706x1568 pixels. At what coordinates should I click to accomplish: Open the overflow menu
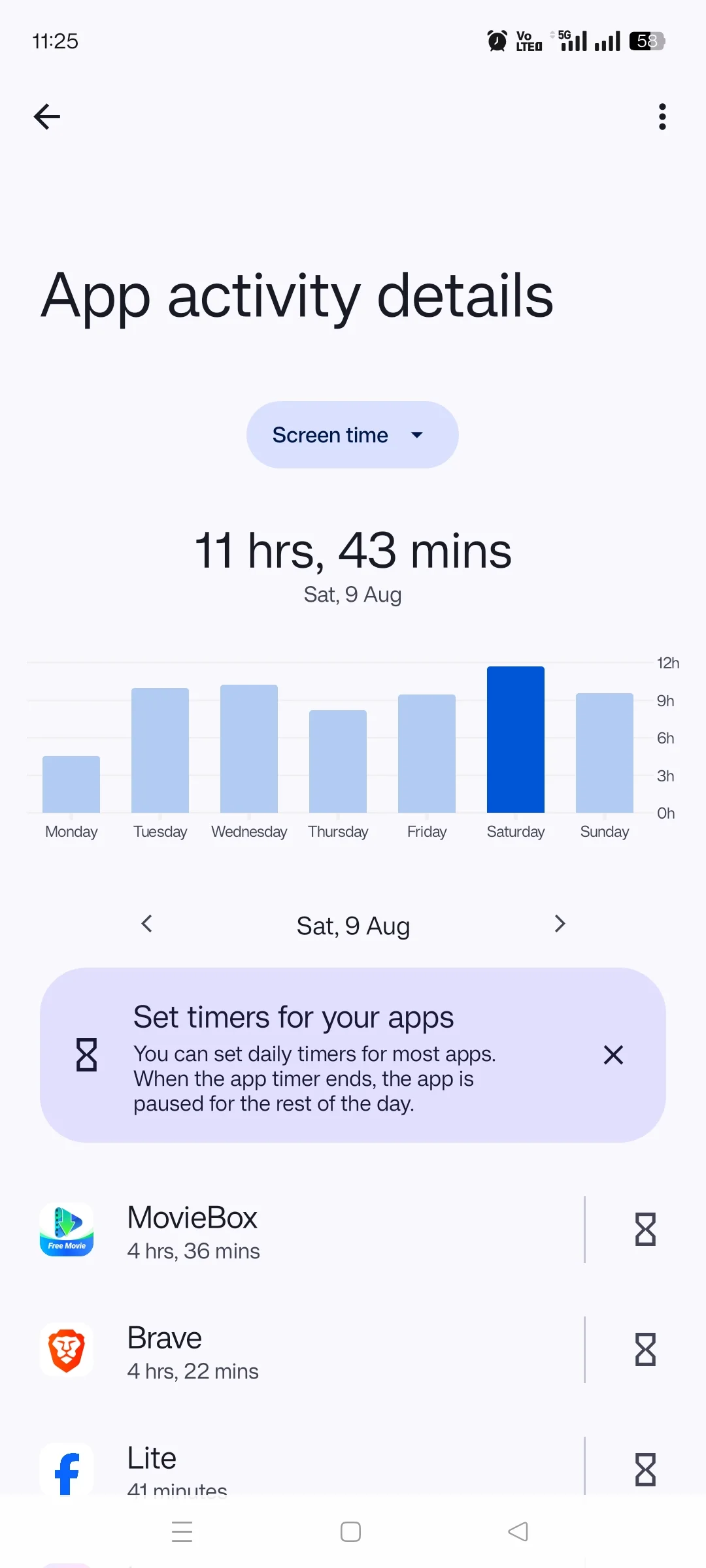tap(662, 117)
